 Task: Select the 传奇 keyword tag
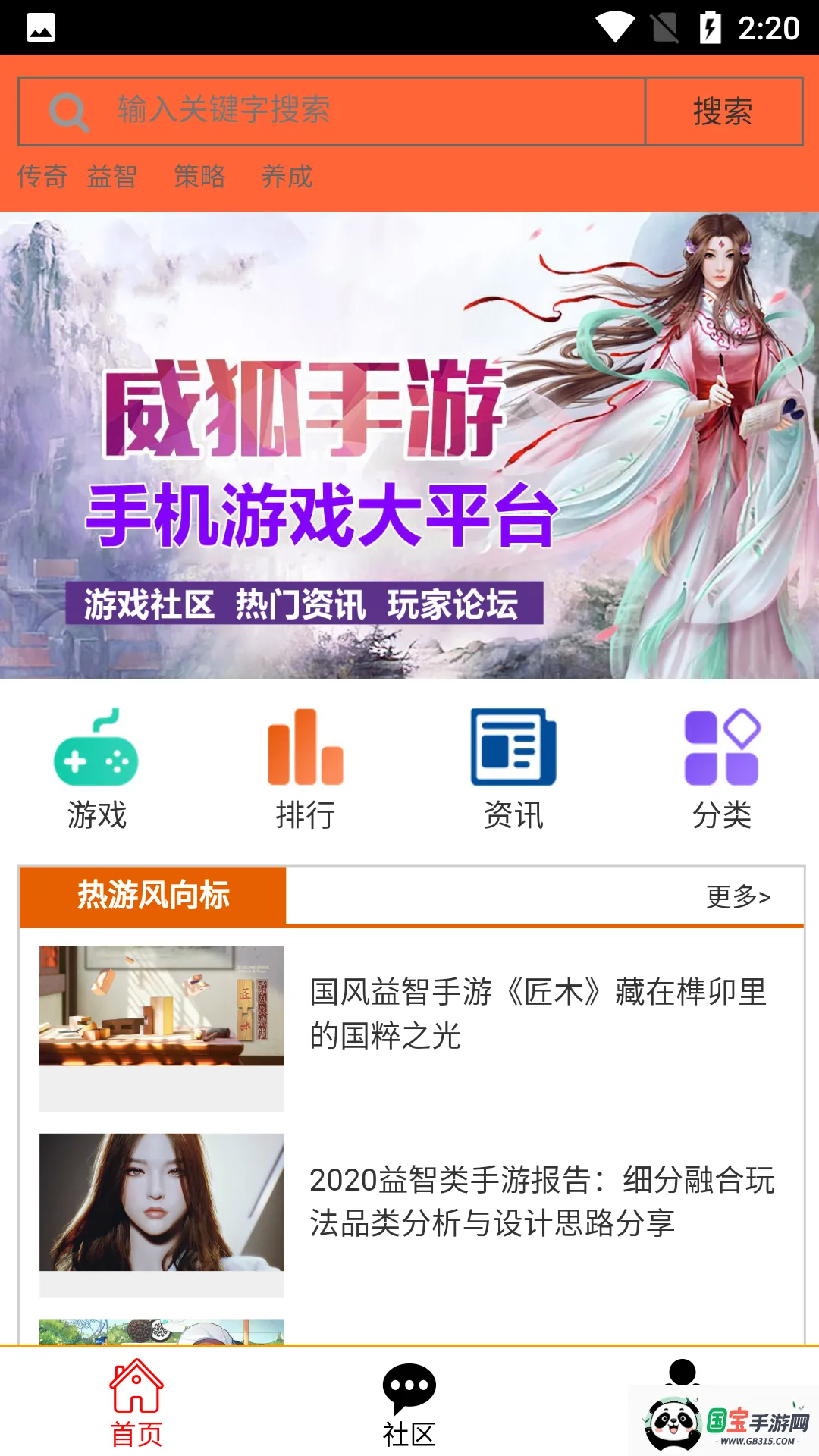[x=42, y=177]
